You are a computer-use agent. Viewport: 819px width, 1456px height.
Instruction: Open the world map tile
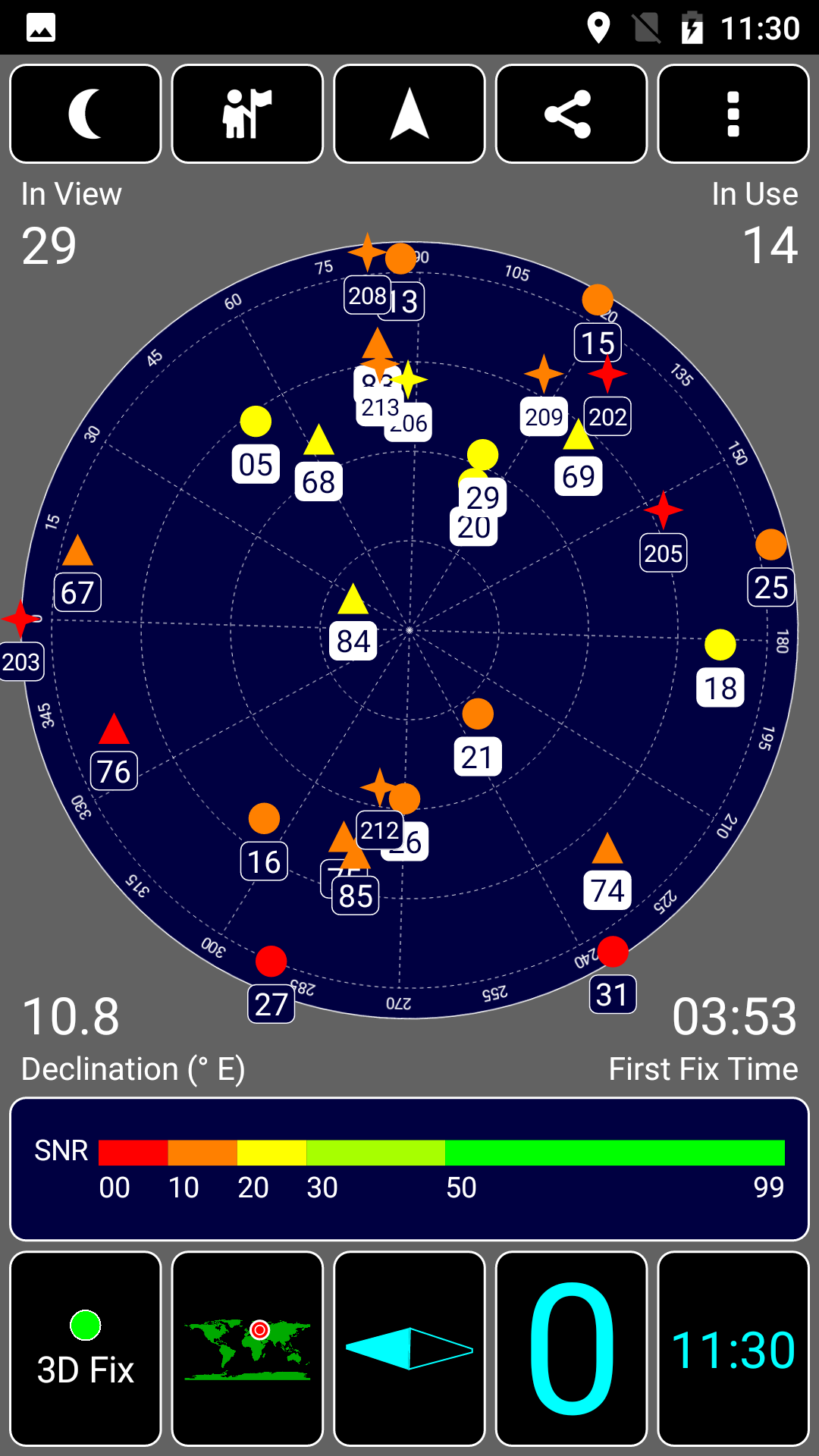(247, 1349)
